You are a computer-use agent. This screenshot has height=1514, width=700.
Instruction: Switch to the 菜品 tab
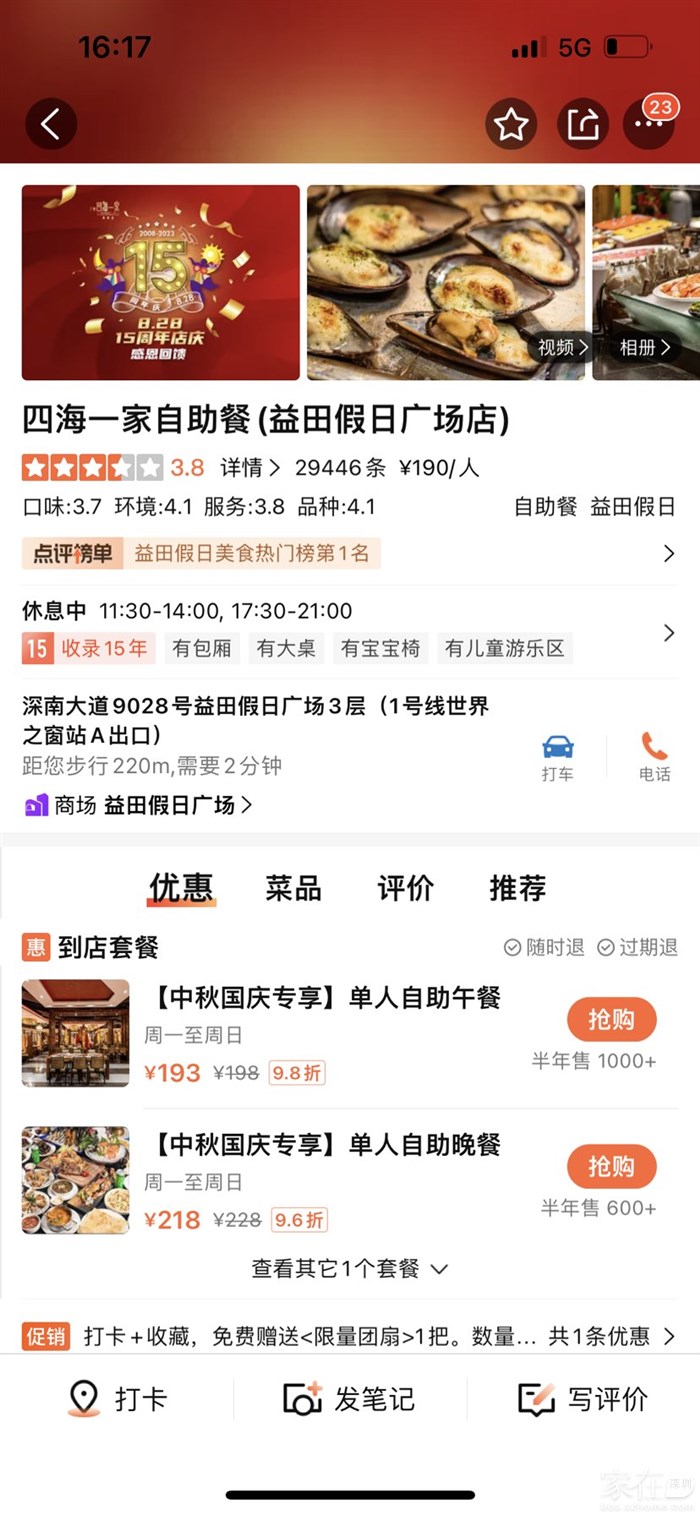click(293, 887)
